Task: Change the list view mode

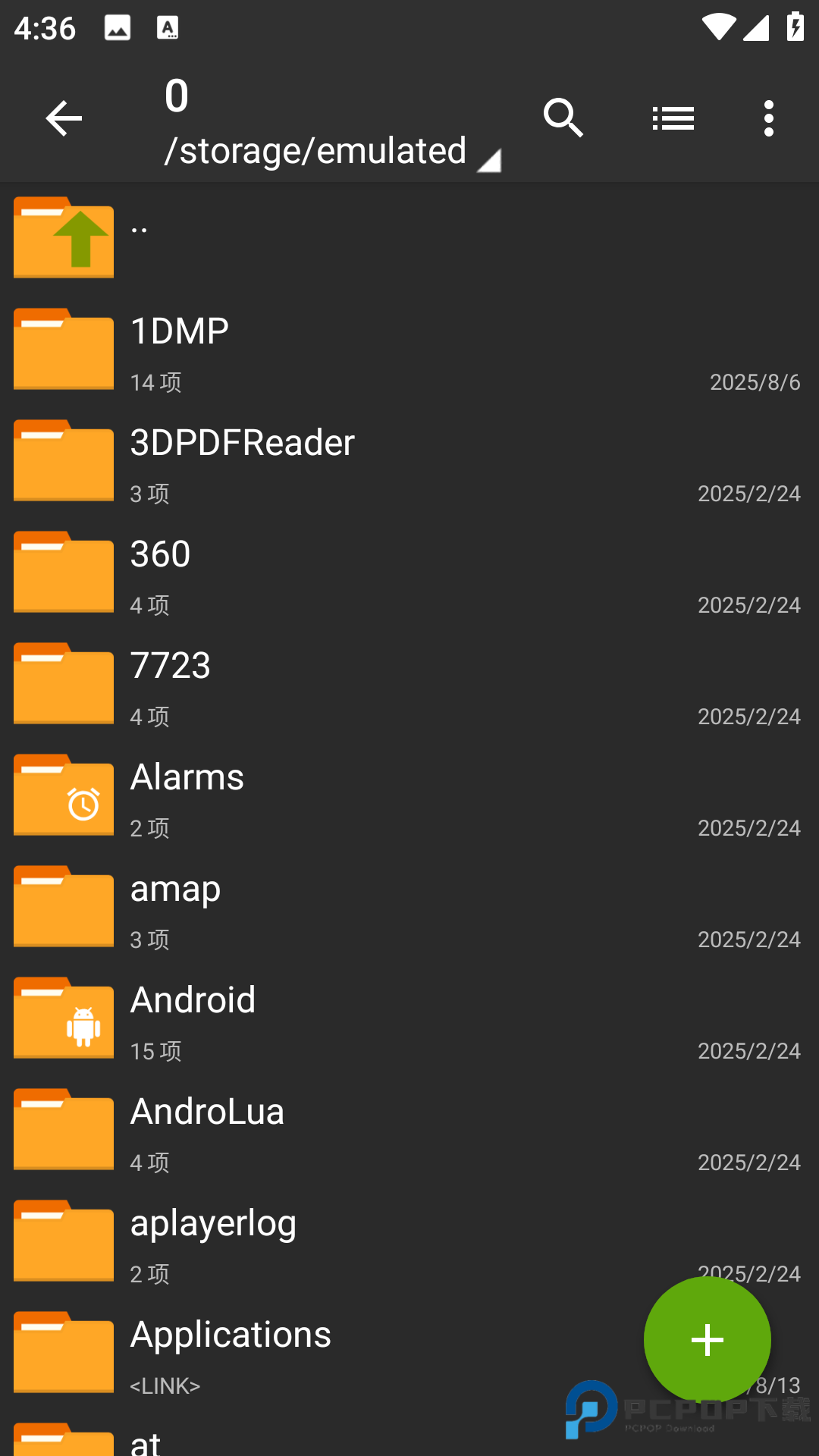Action: point(673,118)
